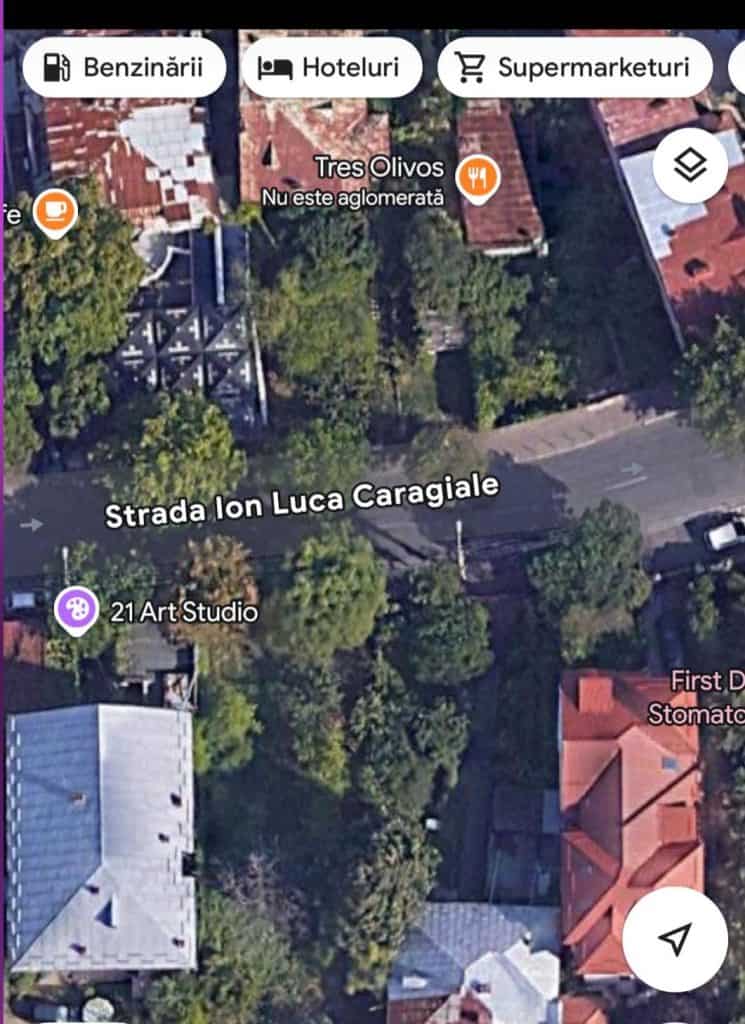This screenshot has height=1024, width=745.
Task: Center map on my location
Action: (675, 939)
